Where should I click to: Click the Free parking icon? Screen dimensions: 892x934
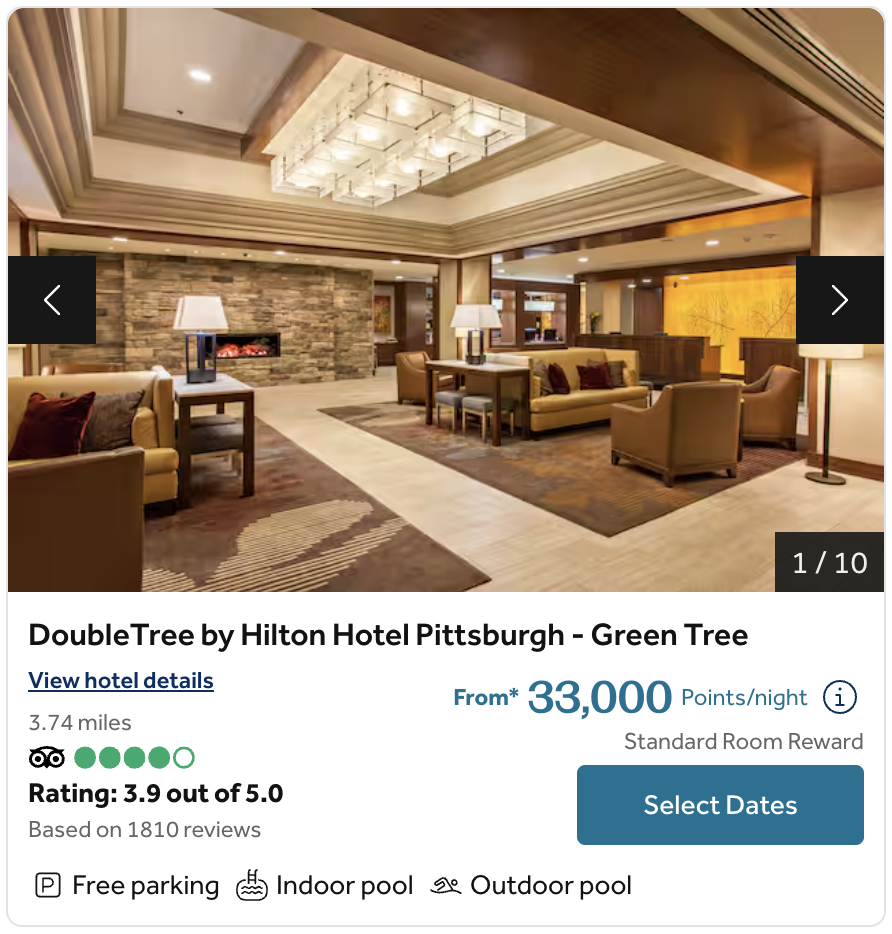(x=46, y=885)
